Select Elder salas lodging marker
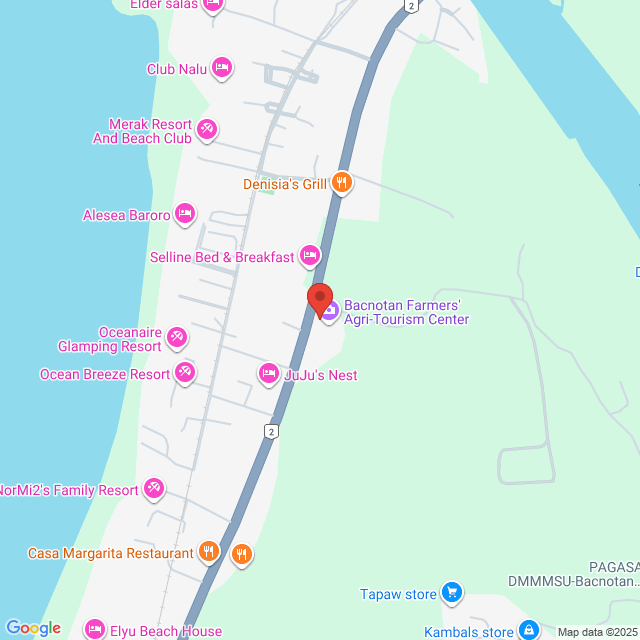Screen dimensions: 640x640 point(211,5)
